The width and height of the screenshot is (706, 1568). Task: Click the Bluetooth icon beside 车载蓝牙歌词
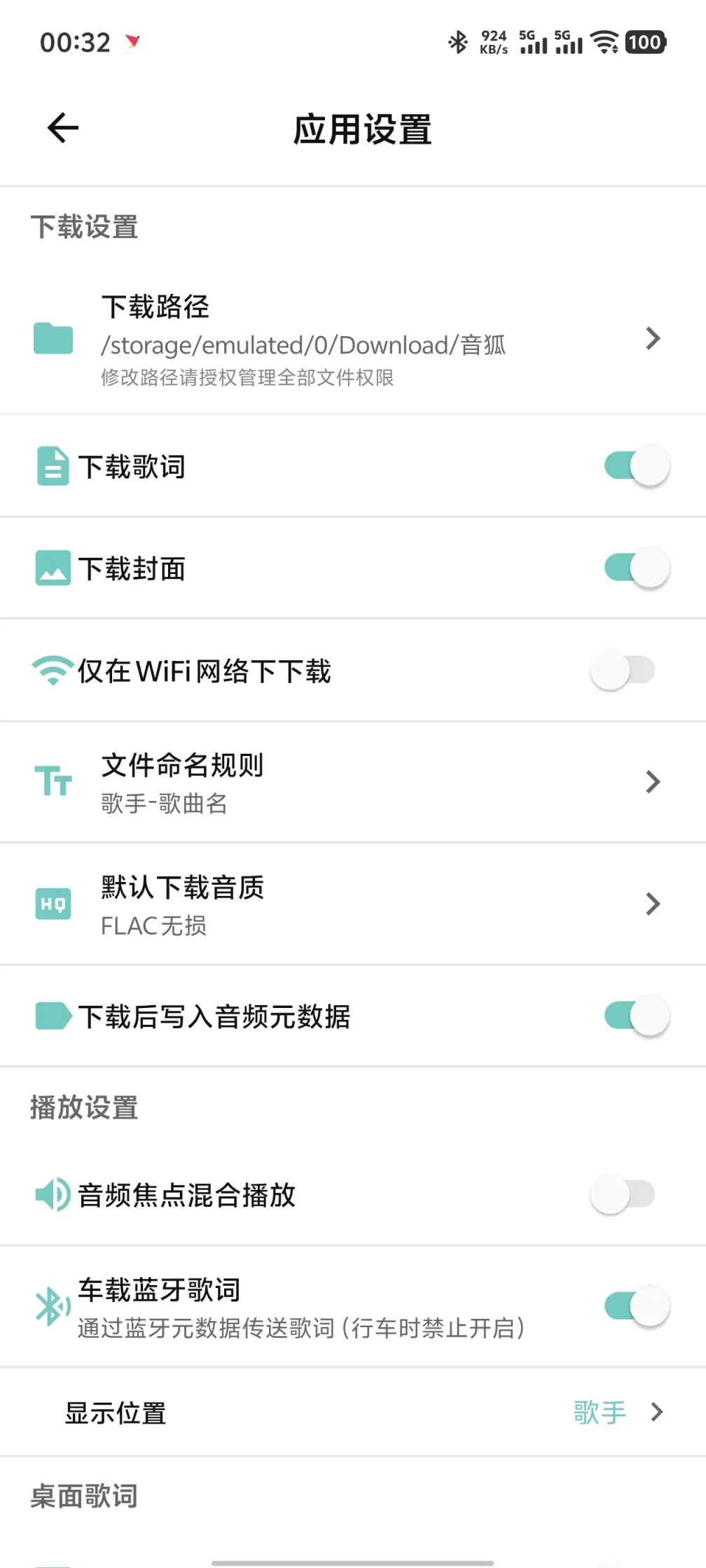[x=53, y=1305]
